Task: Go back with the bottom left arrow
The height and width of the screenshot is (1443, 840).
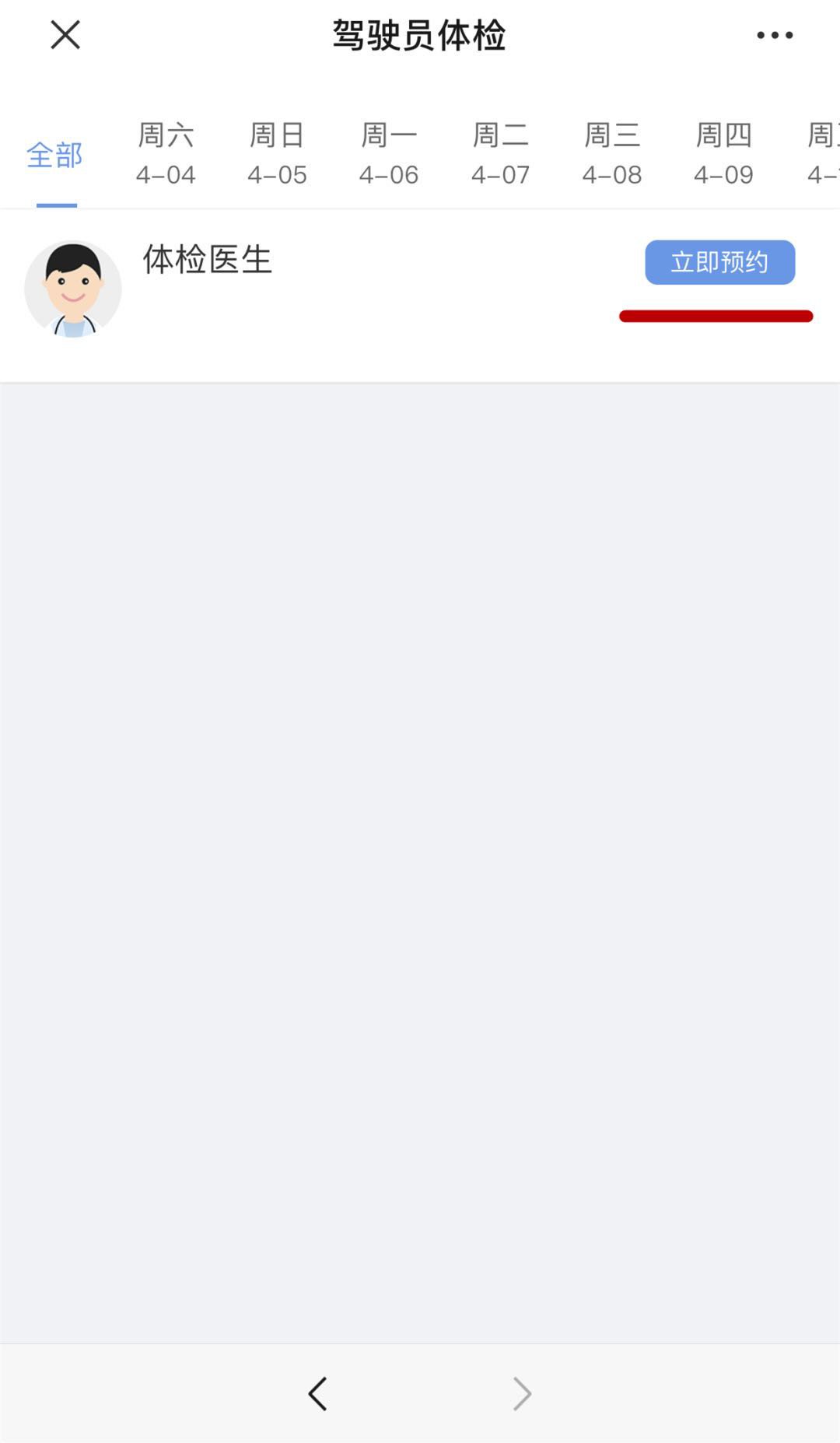Action: click(317, 1393)
